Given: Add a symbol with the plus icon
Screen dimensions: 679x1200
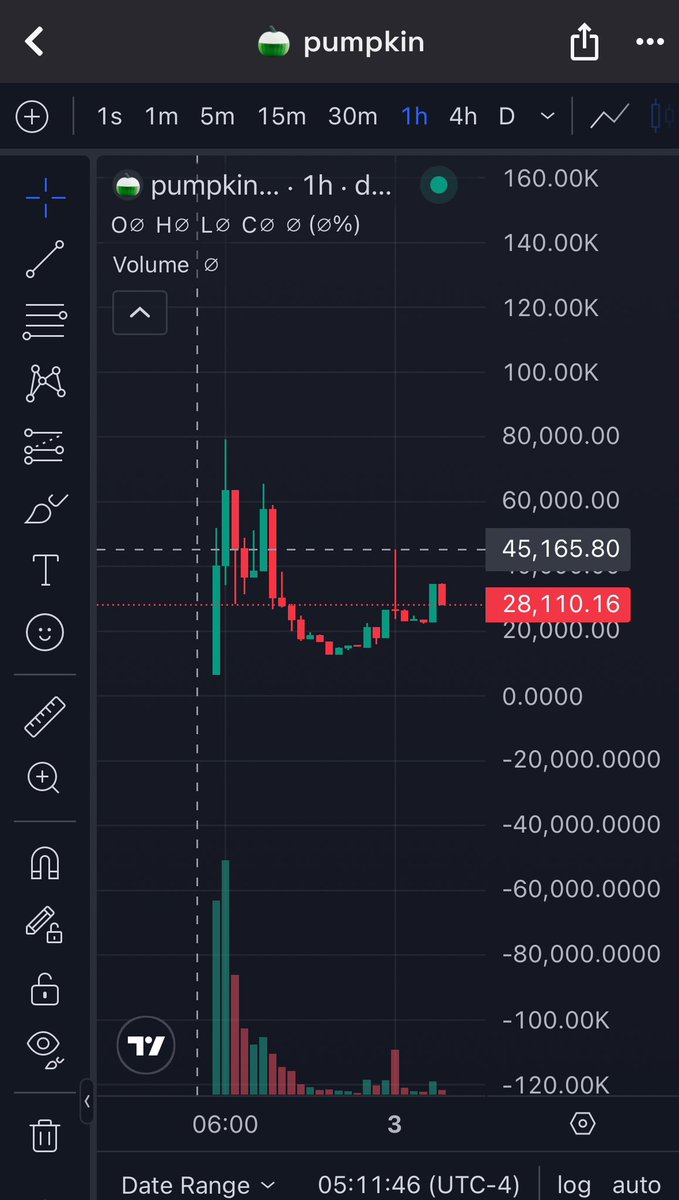Looking at the screenshot, I should 32,117.
